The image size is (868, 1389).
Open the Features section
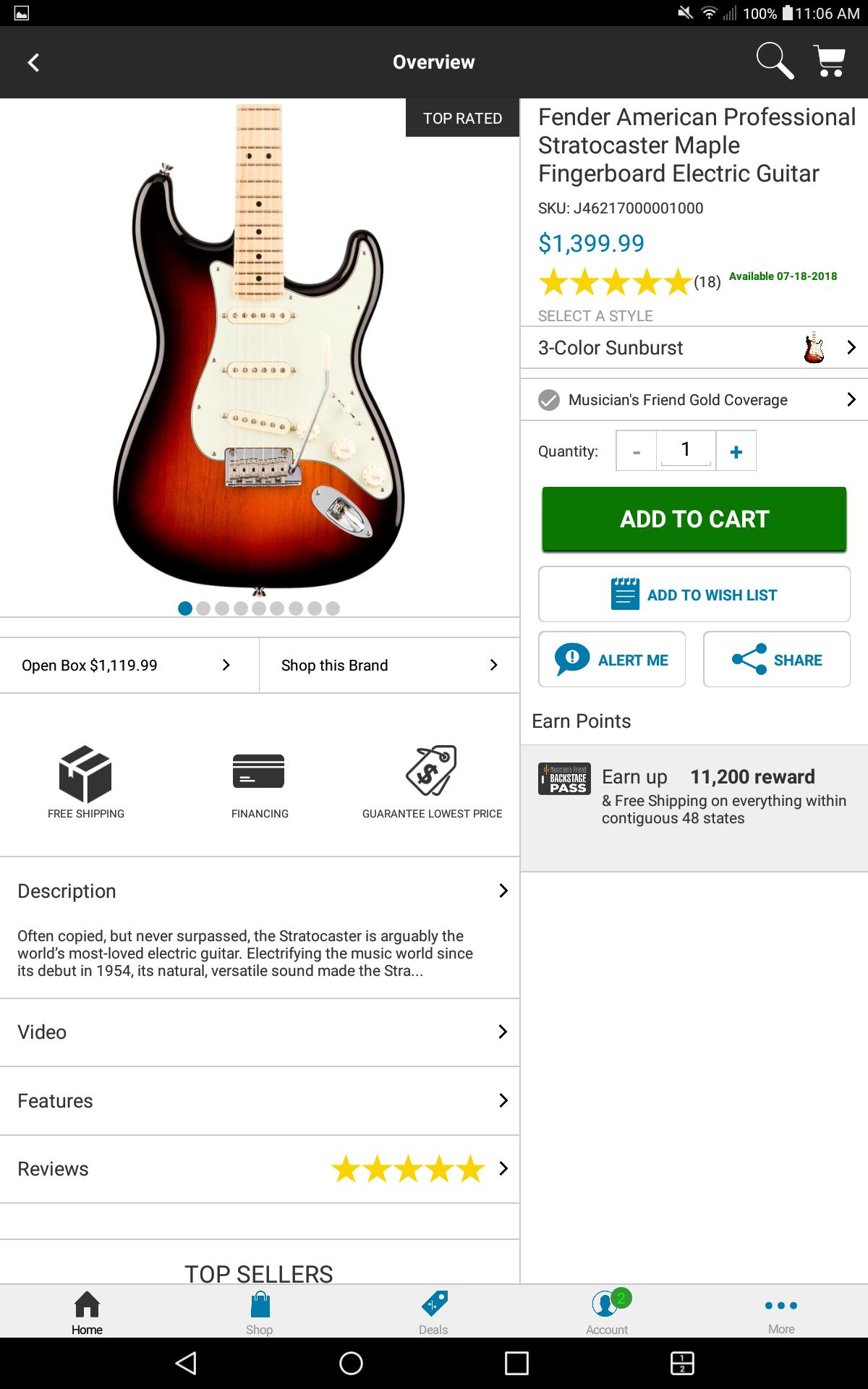pyautogui.click(x=260, y=1101)
